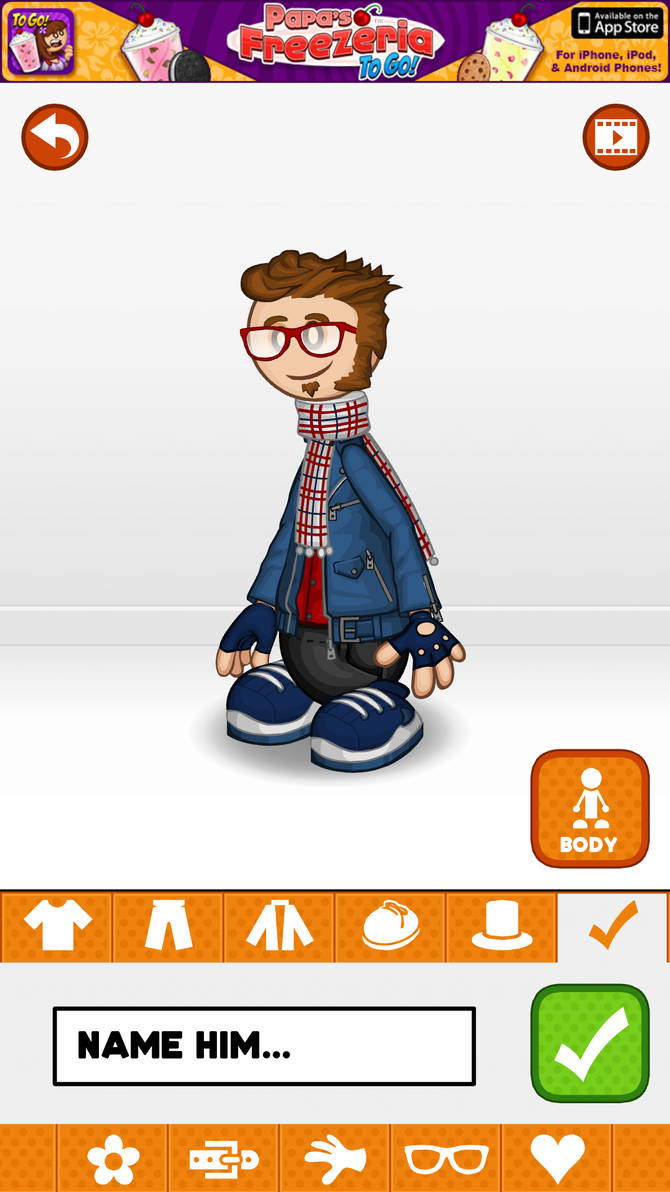Screen dimensions: 670x1192
Task: Switch to the jackets tab
Action: click(279, 926)
